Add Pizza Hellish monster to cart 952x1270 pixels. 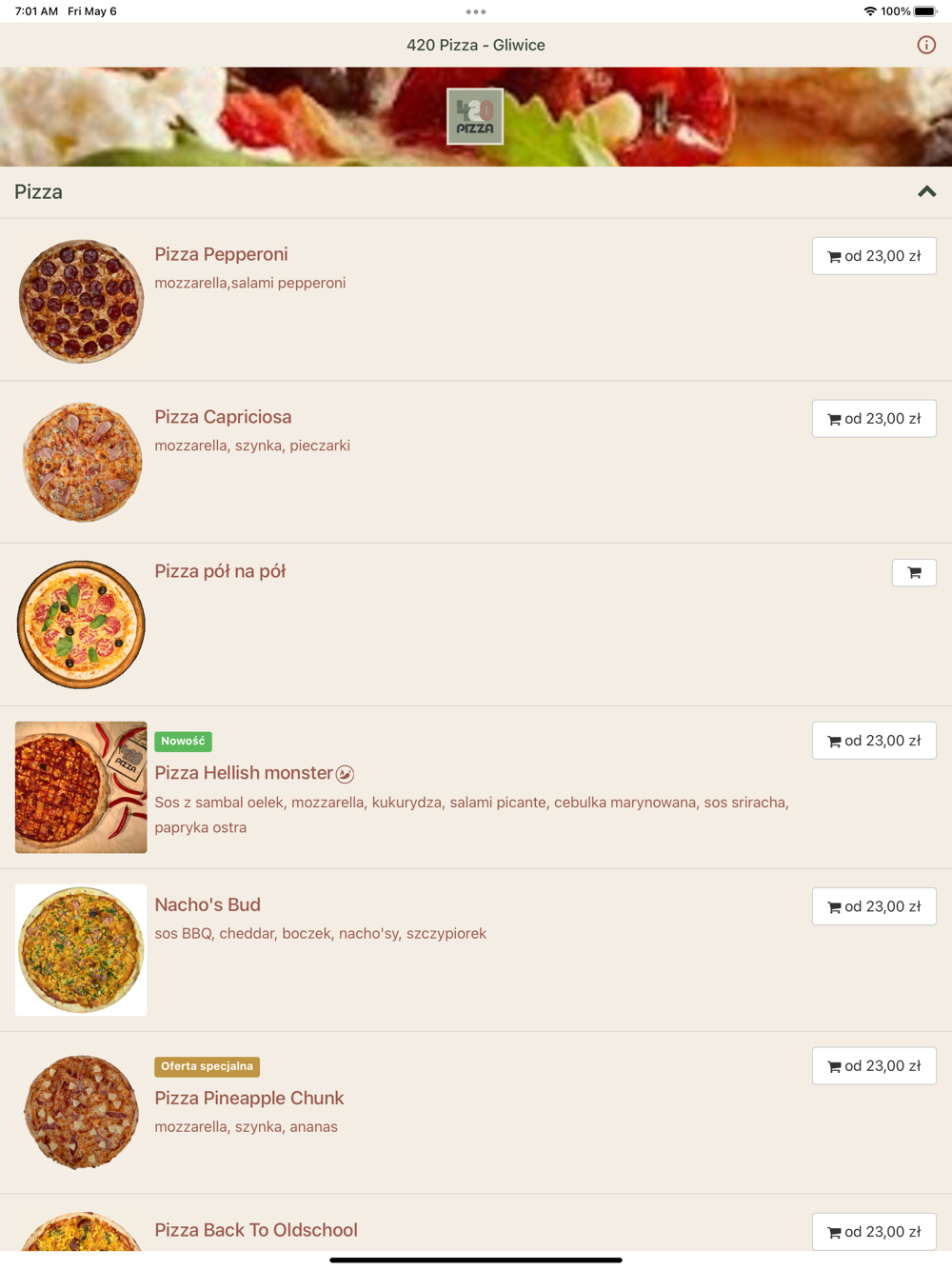click(873, 741)
